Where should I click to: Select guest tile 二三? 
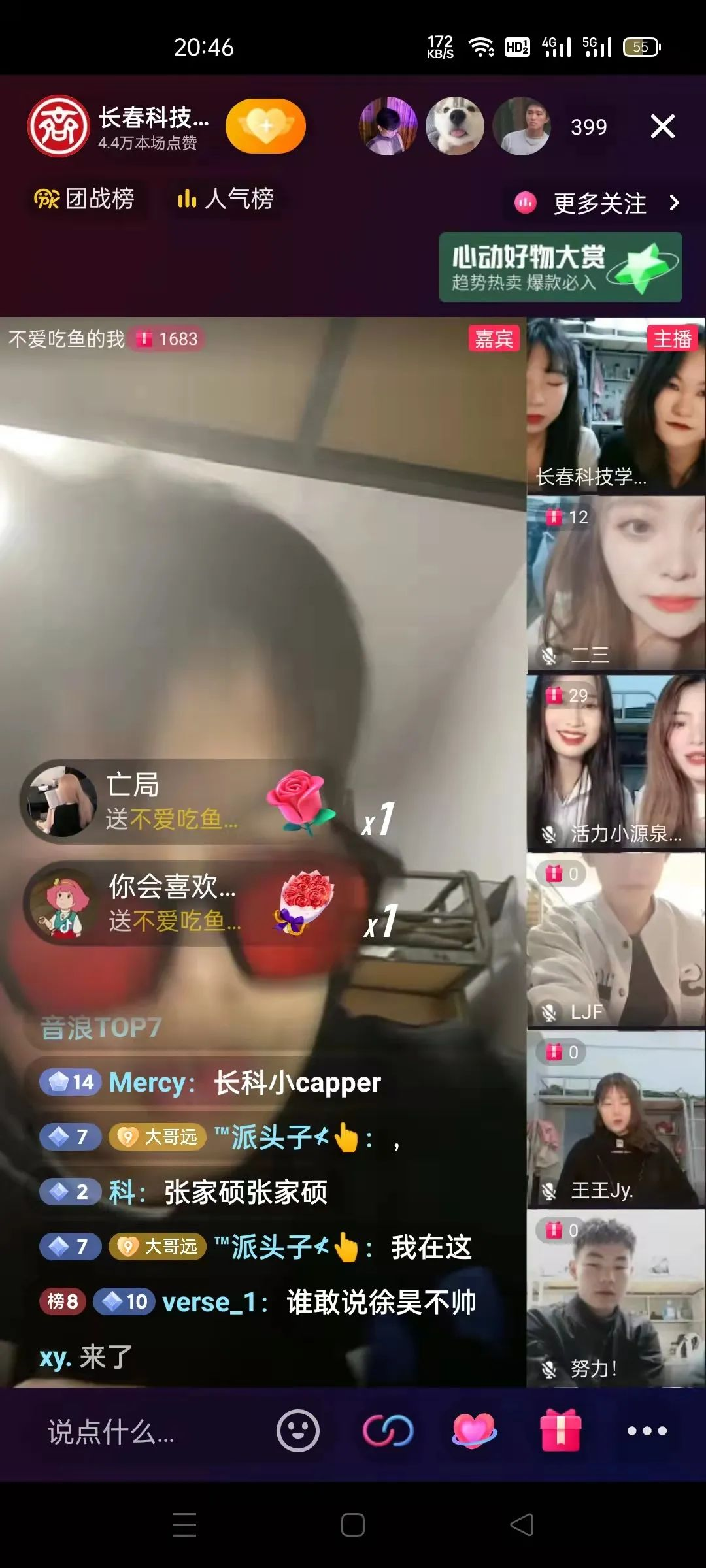pos(615,583)
